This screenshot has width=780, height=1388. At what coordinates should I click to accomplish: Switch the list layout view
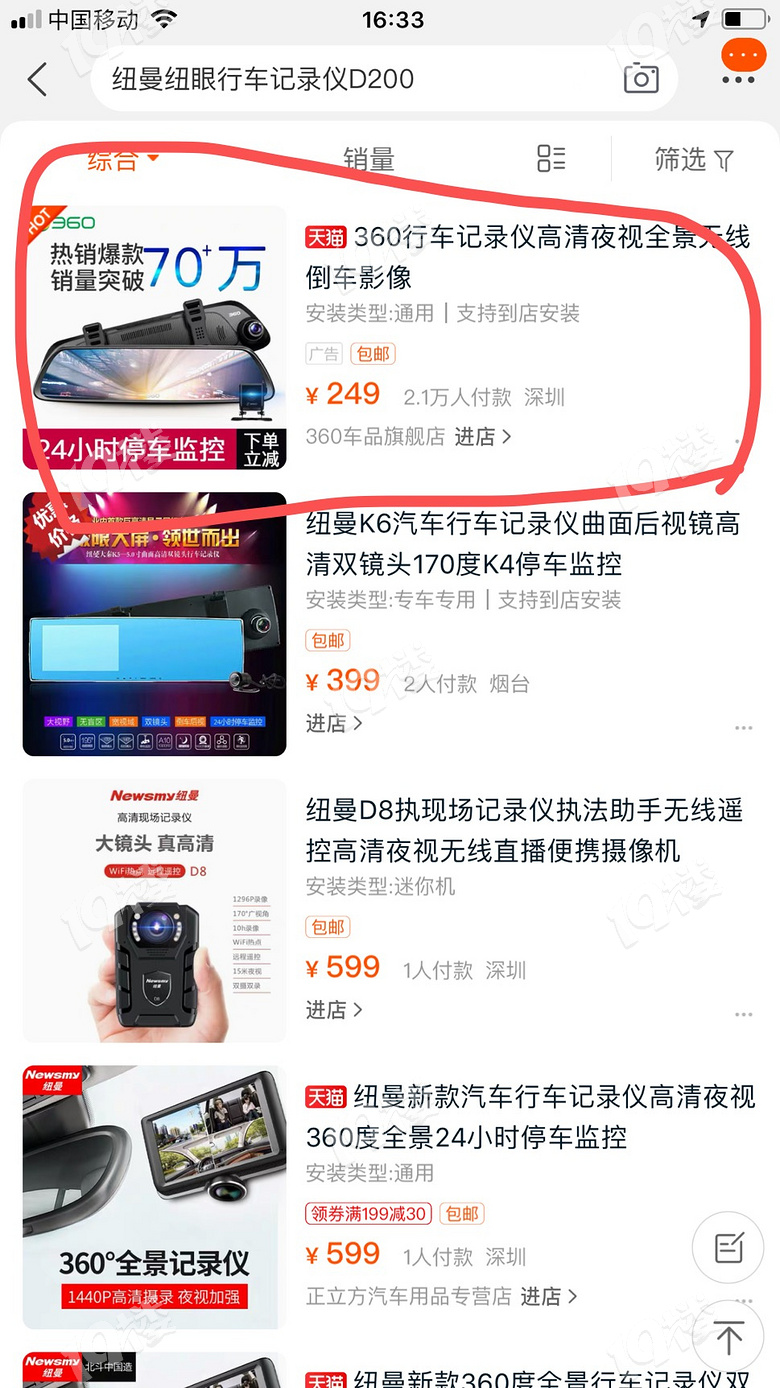(551, 158)
